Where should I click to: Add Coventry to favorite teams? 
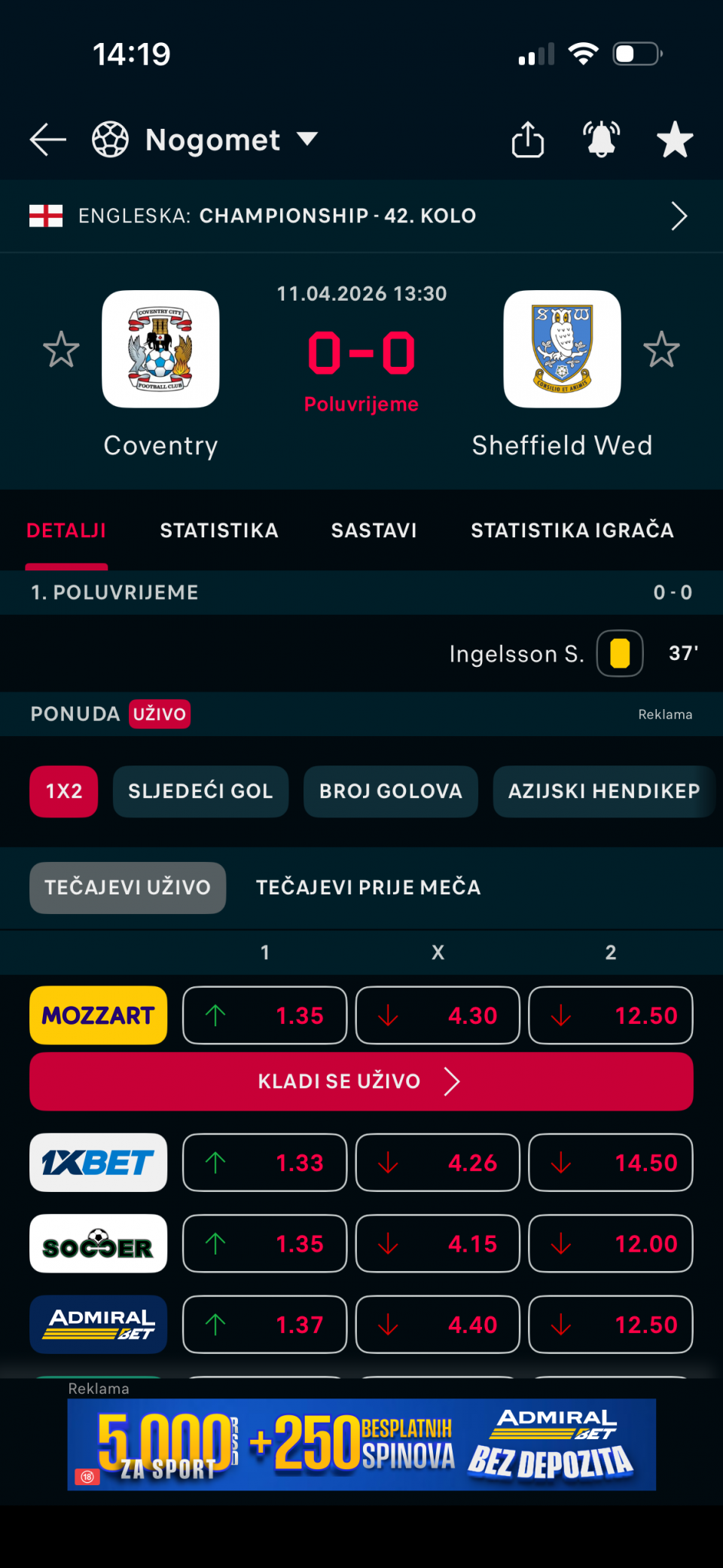61,350
